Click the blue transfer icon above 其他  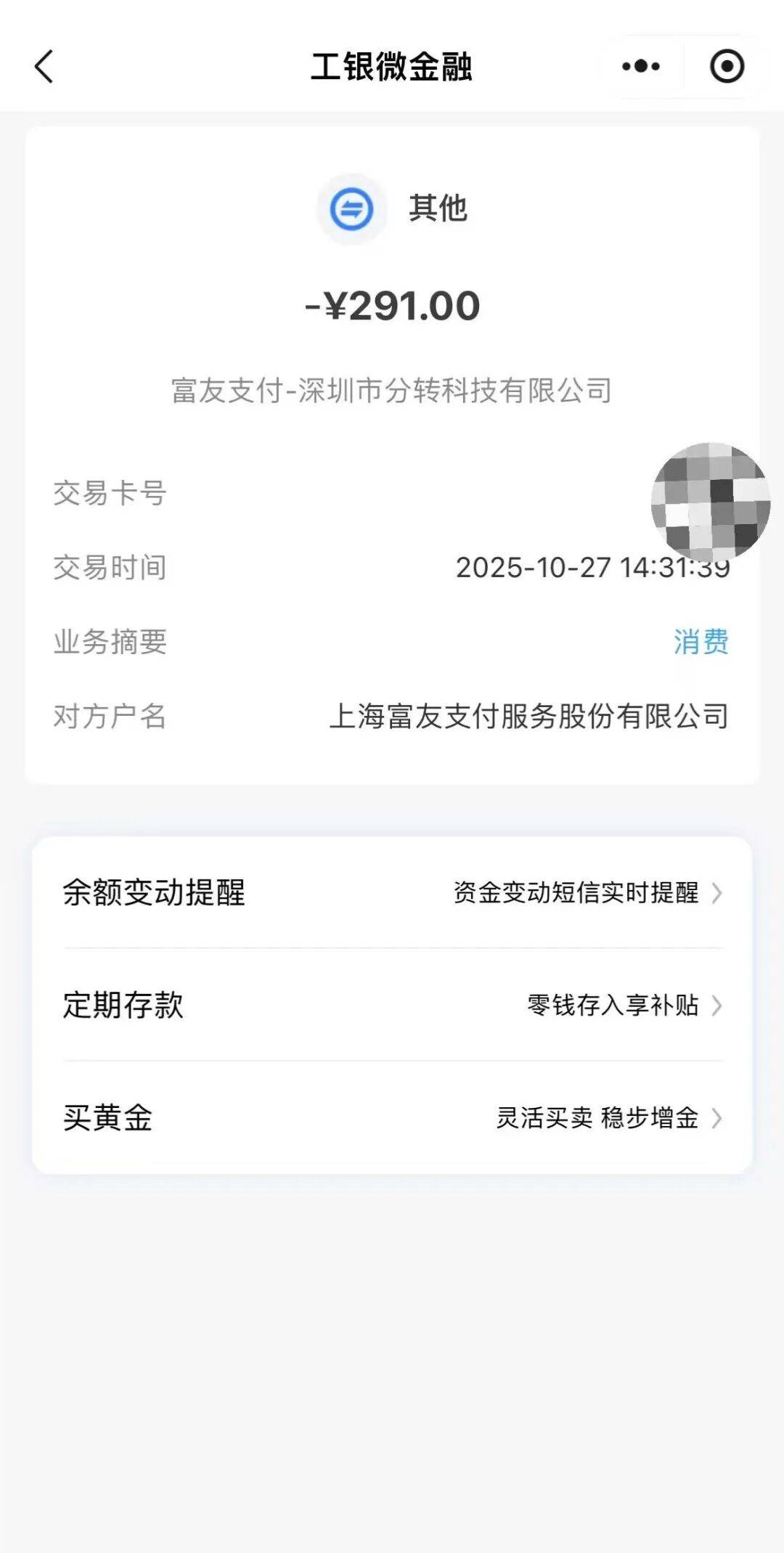pos(352,209)
